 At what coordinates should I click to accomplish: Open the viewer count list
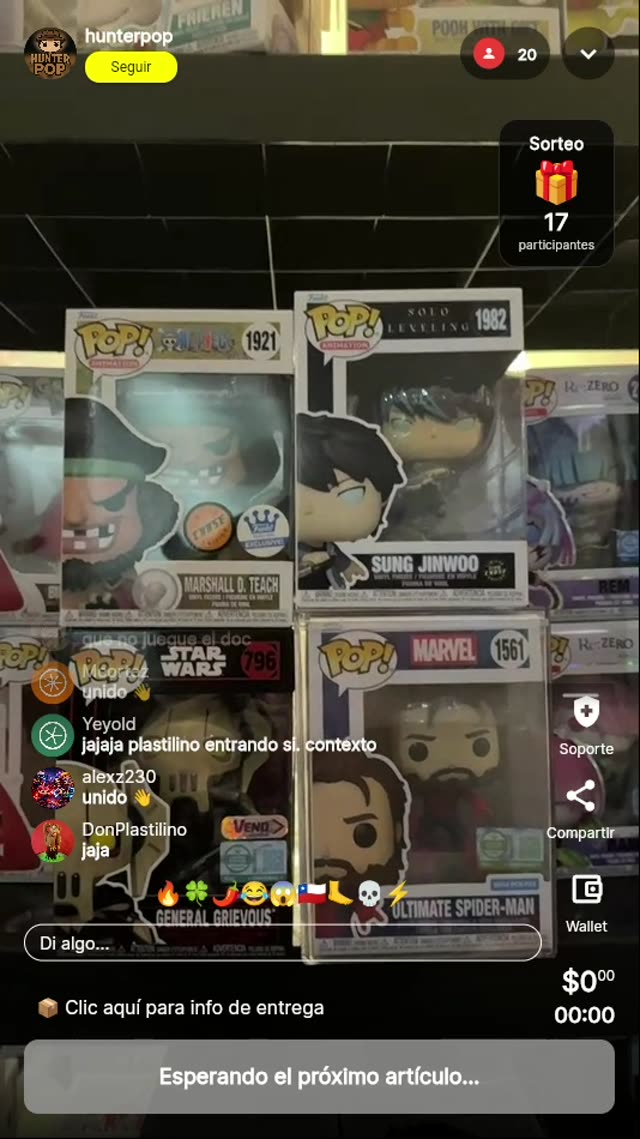[506, 54]
